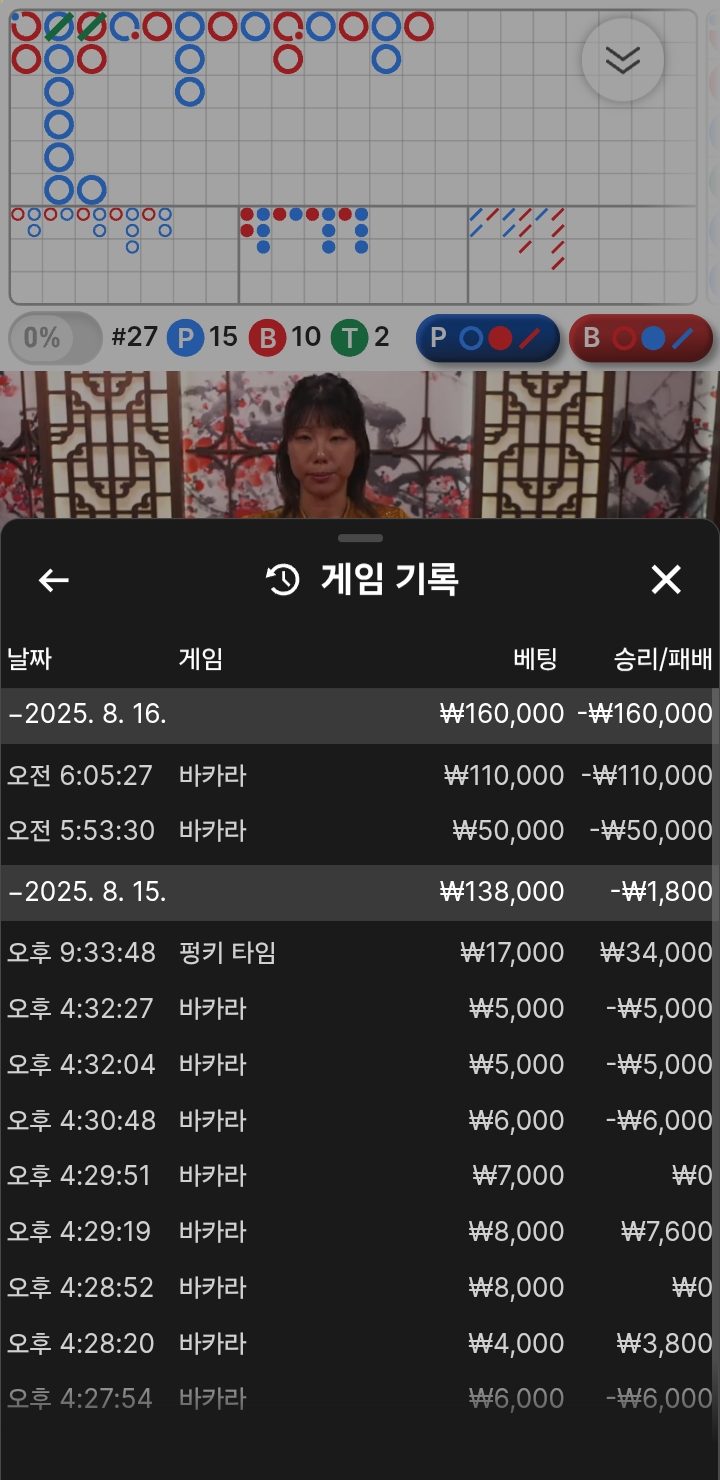The image size is (720, 1480).
Task: Open the 오전 5:53:30 바카라 record
Action: tap(359, 831)
